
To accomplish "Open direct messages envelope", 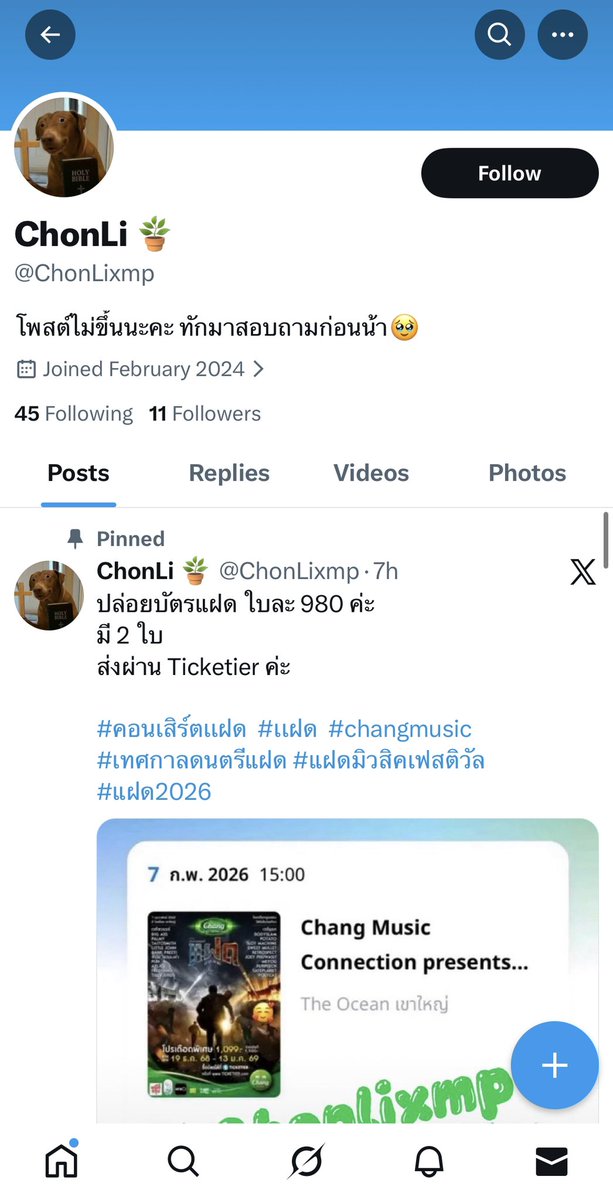I will point(552,1161).
